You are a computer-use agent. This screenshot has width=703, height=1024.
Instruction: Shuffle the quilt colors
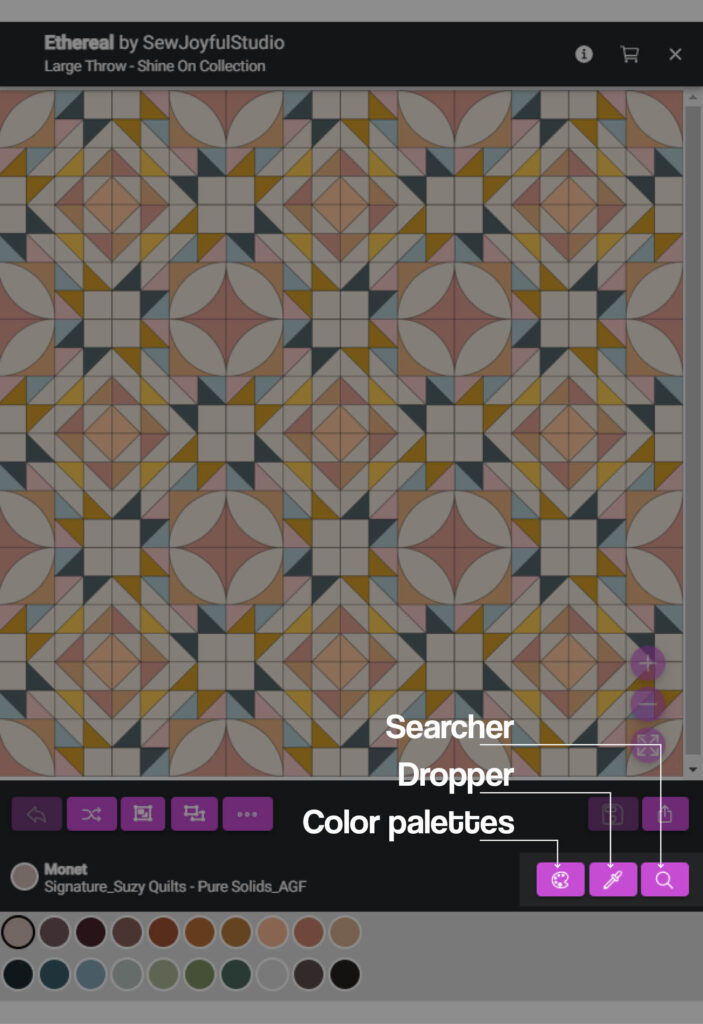91,814
